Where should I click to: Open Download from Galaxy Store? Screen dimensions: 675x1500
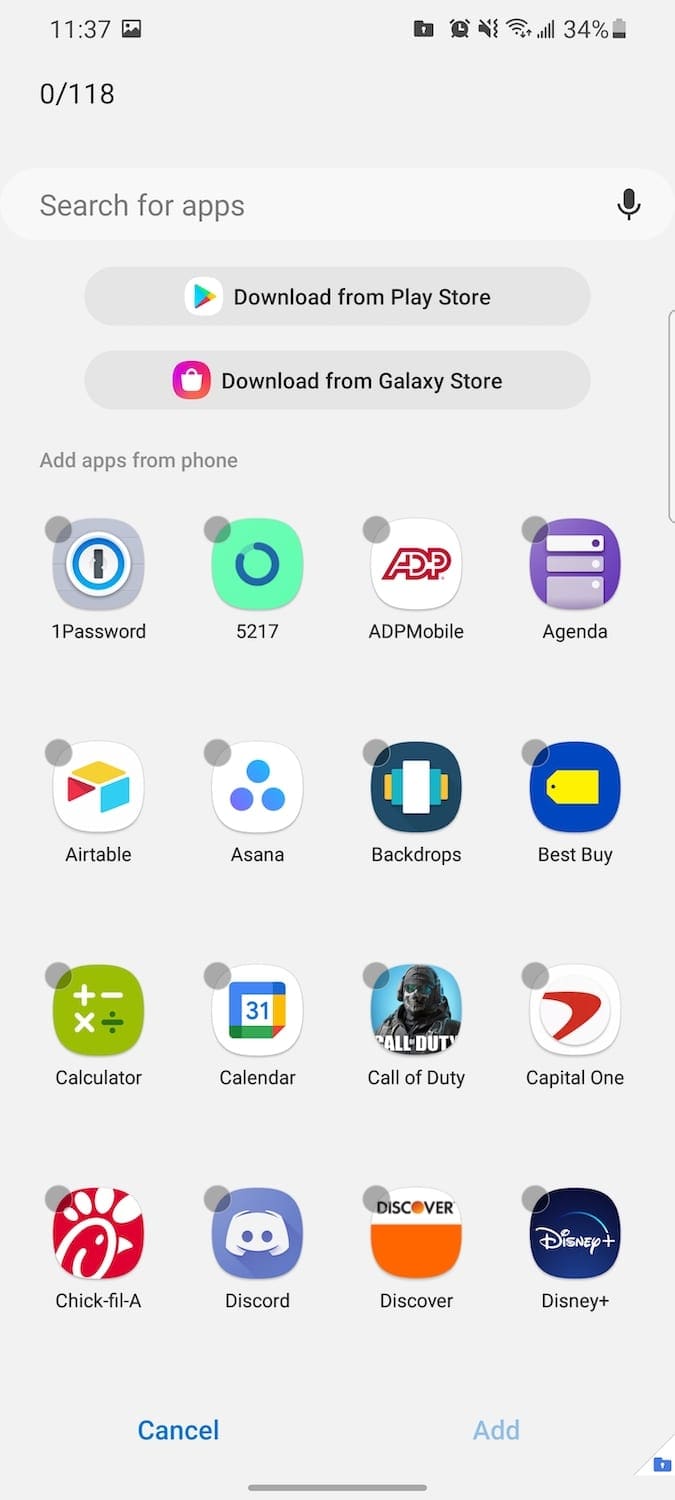[337, 380]
